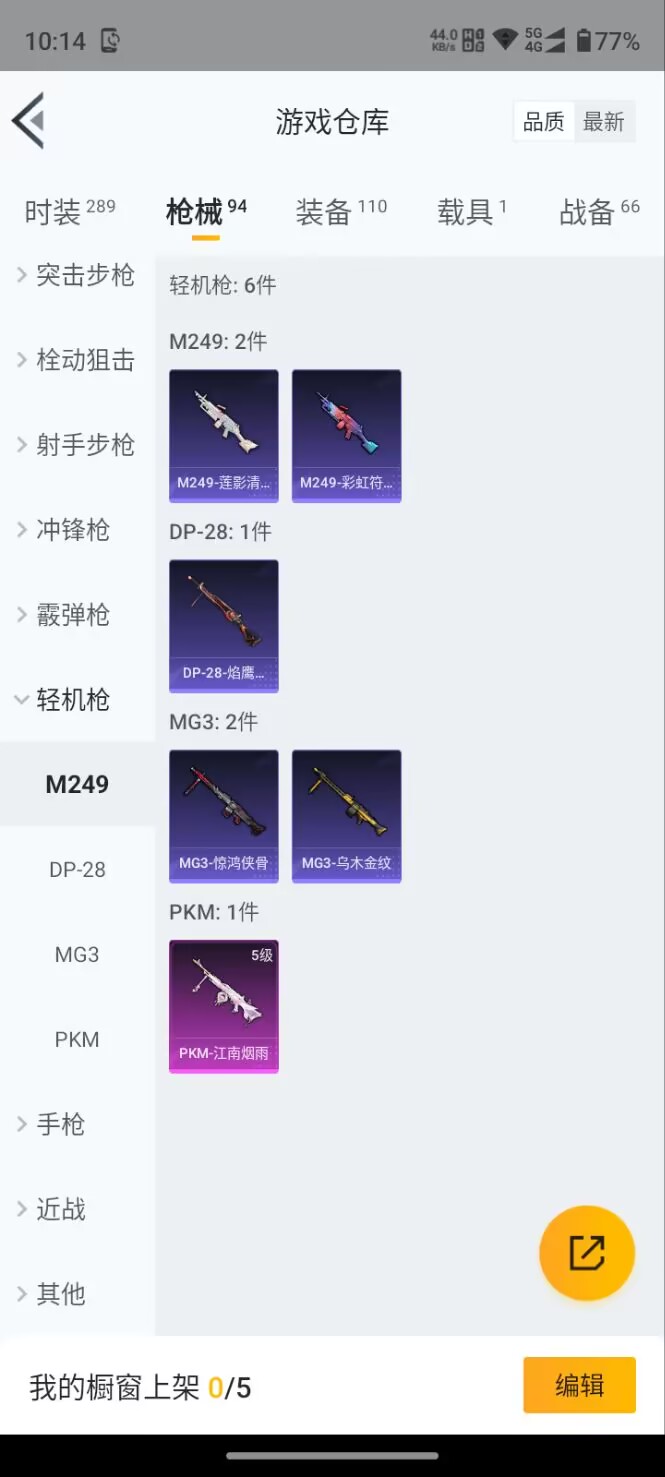
Task: Open the M249-彩虹符 skin card
Action: pyautogui.click(x=346, y=435)
